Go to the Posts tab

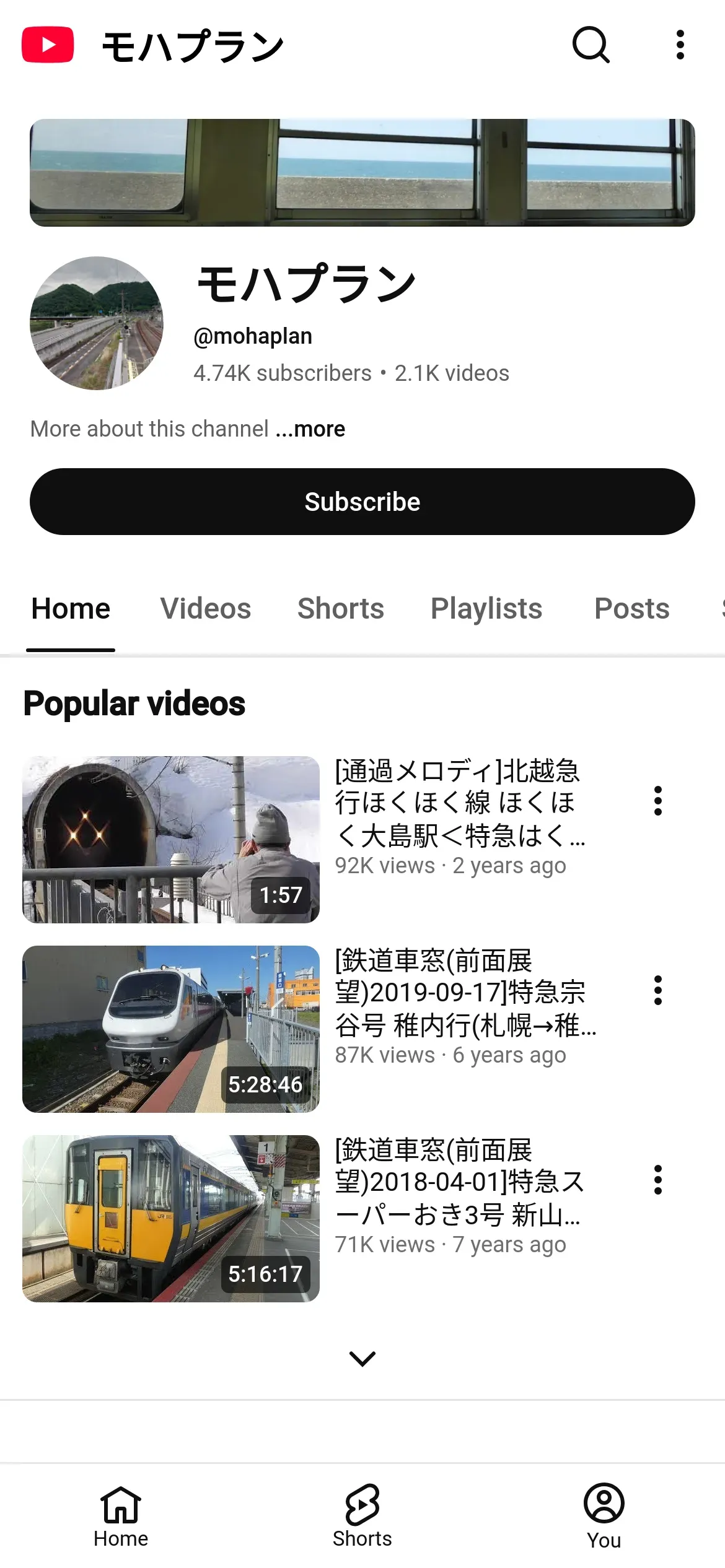[x=631, y=608]
